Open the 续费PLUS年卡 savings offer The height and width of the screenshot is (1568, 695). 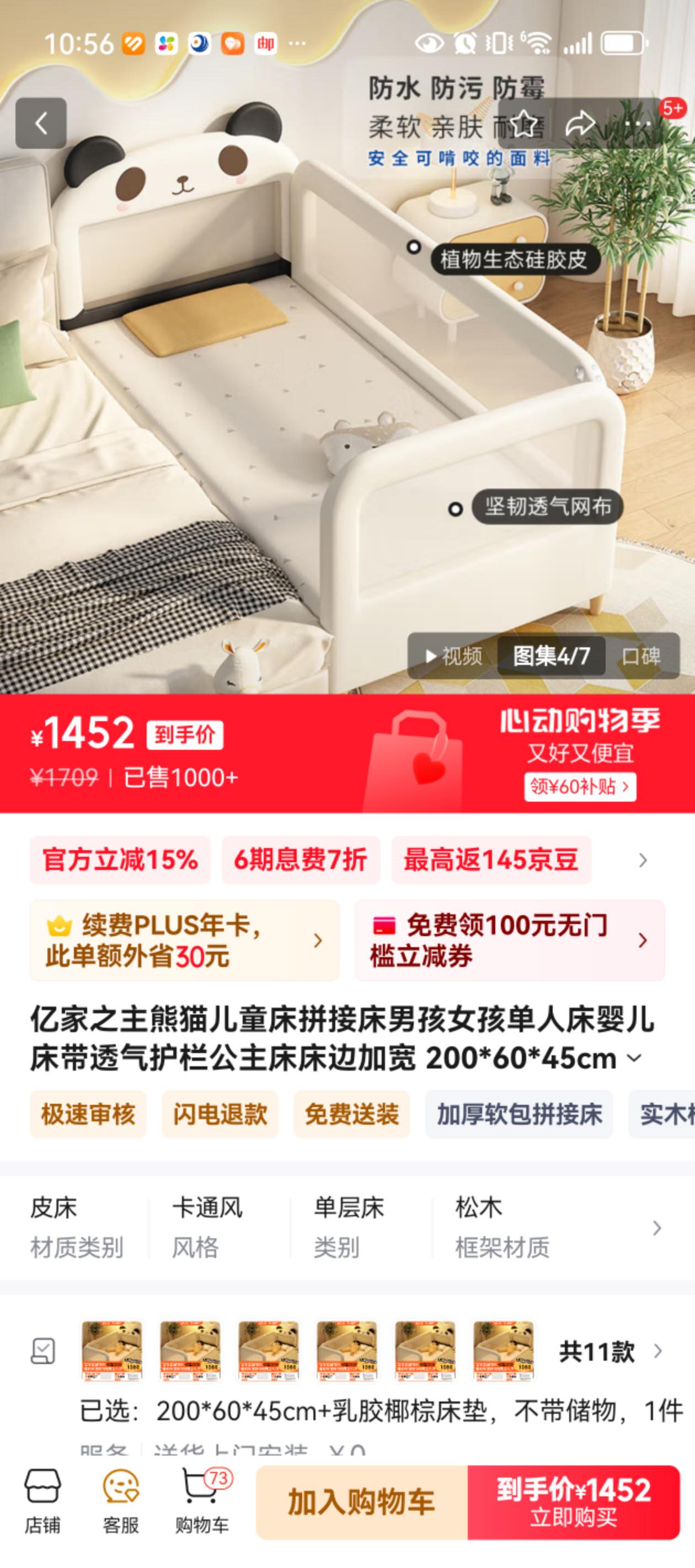pos(184,941)
